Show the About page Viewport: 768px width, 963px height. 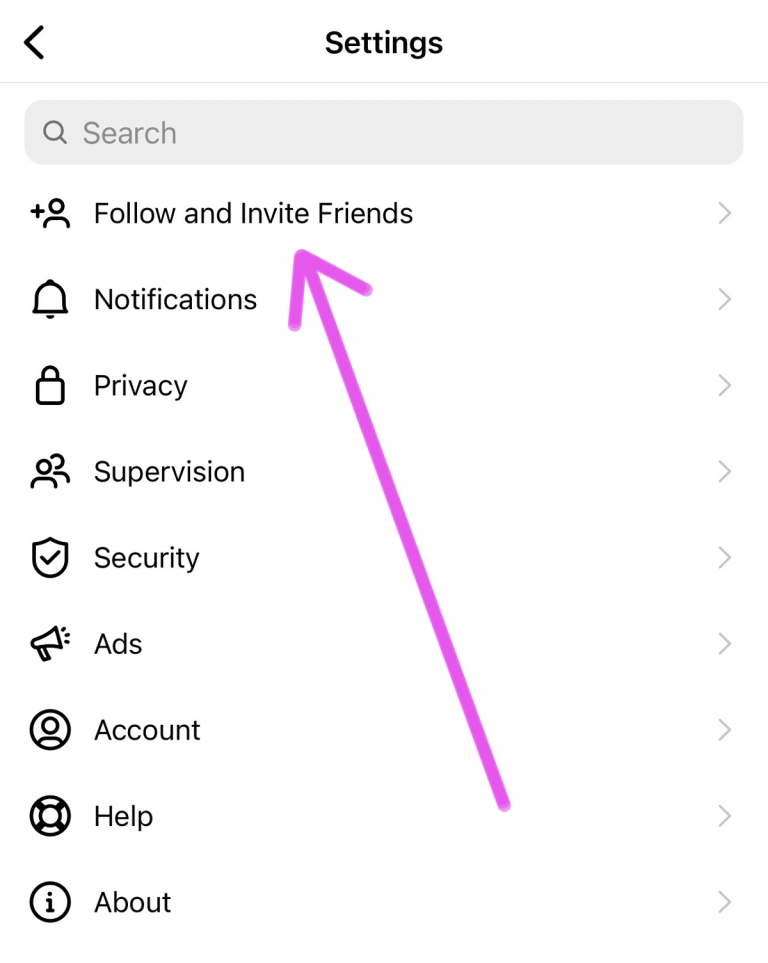coord(133,902)
